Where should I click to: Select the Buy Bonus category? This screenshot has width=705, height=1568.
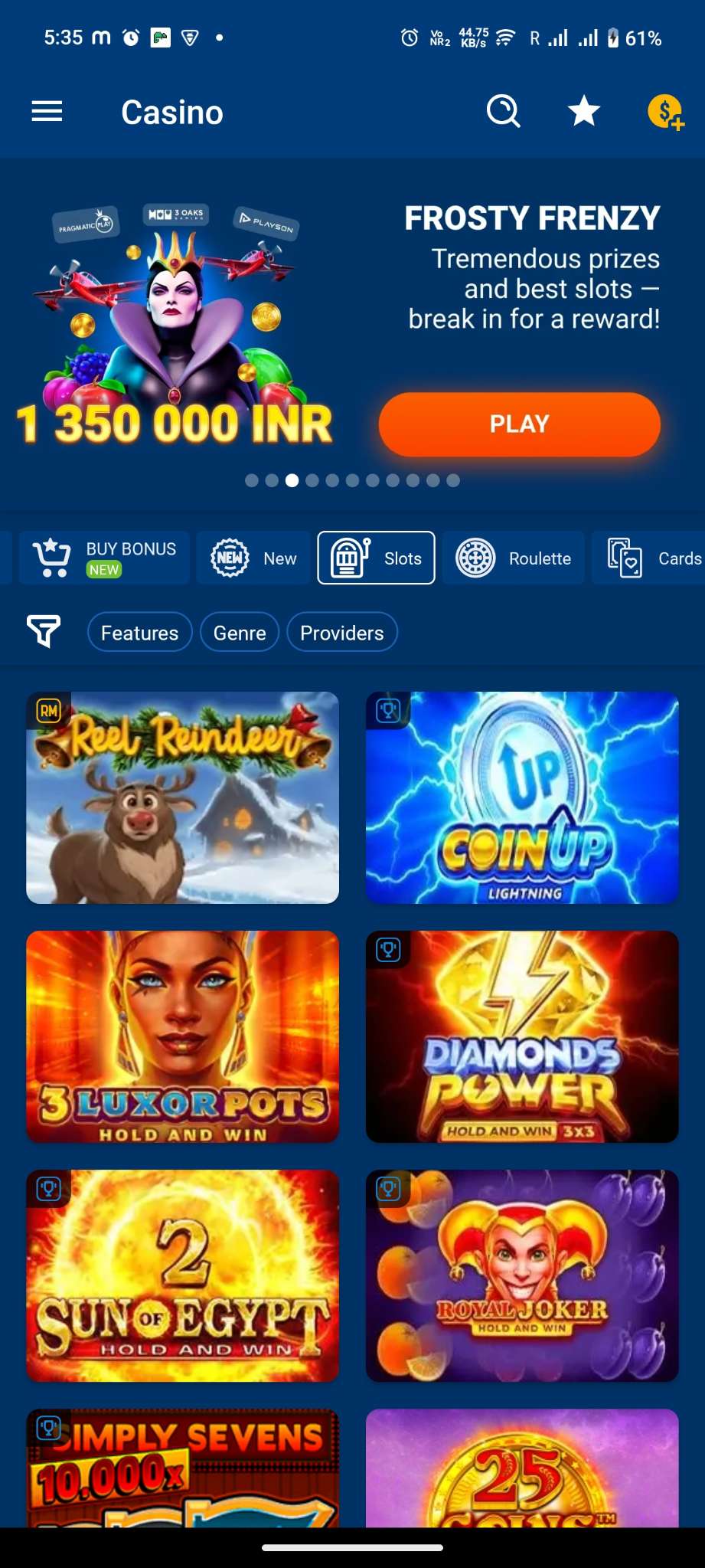104,558
